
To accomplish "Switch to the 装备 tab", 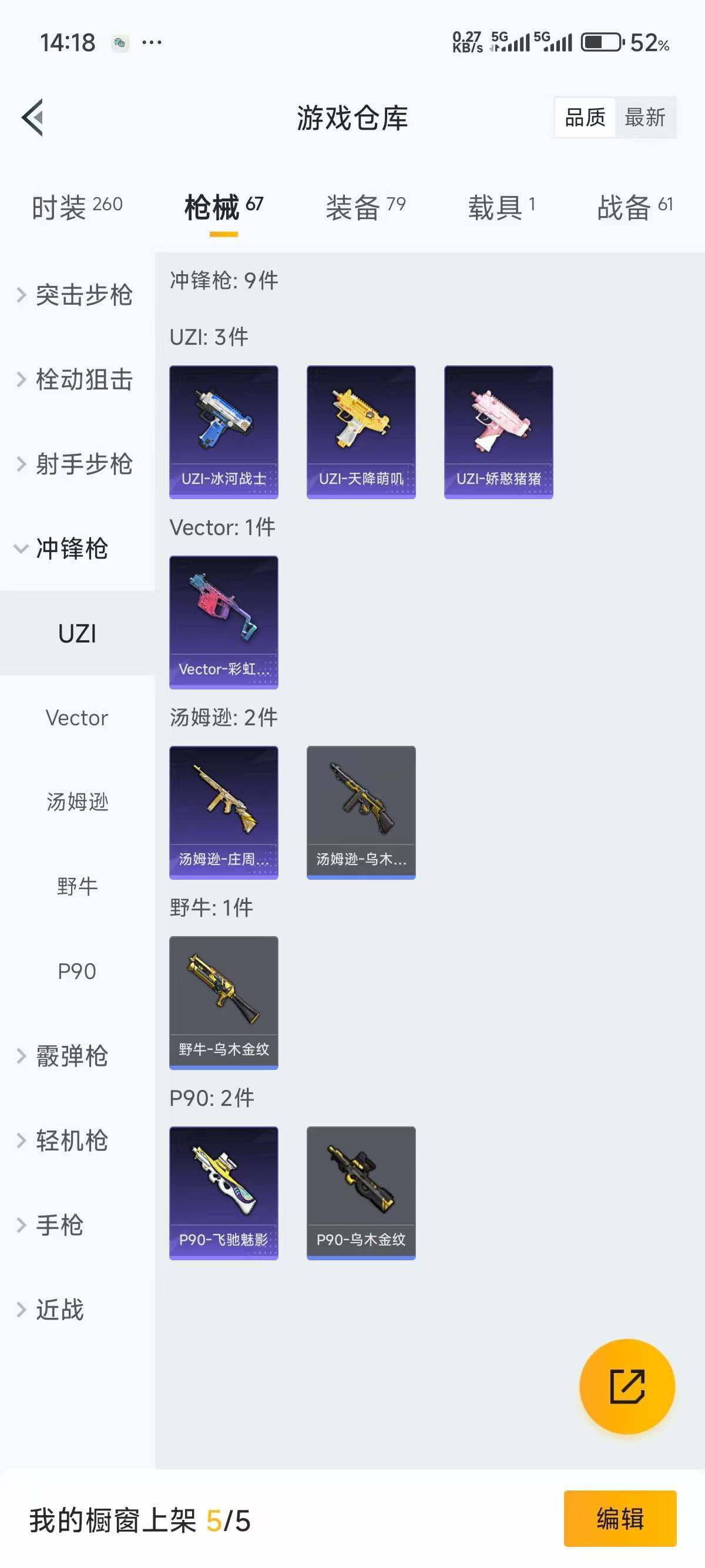I will tap(365, 207).
